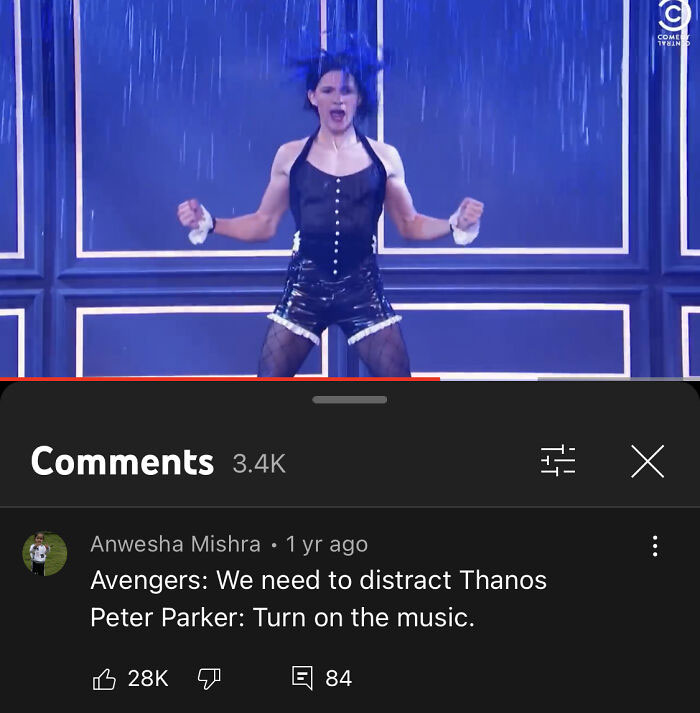This screenshot has height=713, width=700.
Task: Open Anwesha Mishra's profile avatar
Action: tap(45, 553)
